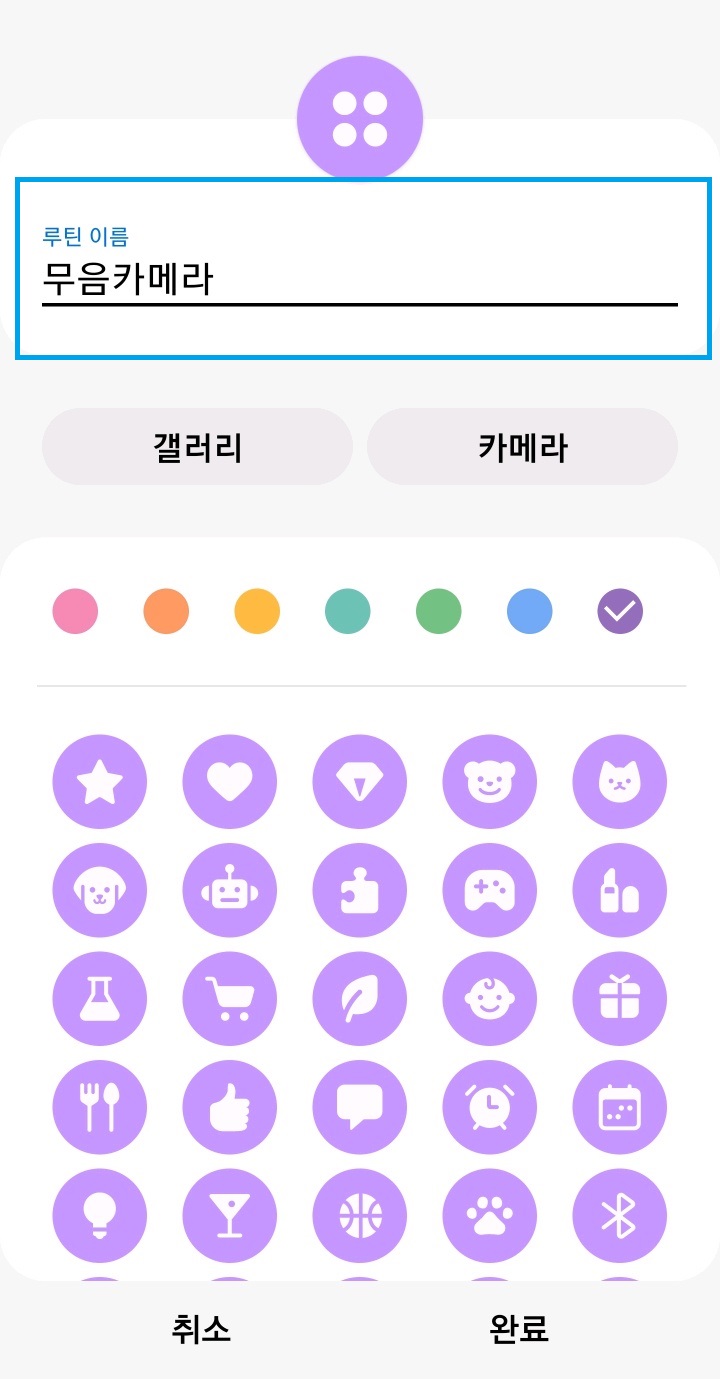This screenshot has width=720, height=1379.
Task: Open the 갤러리 tab
Action: coord(197,448)
